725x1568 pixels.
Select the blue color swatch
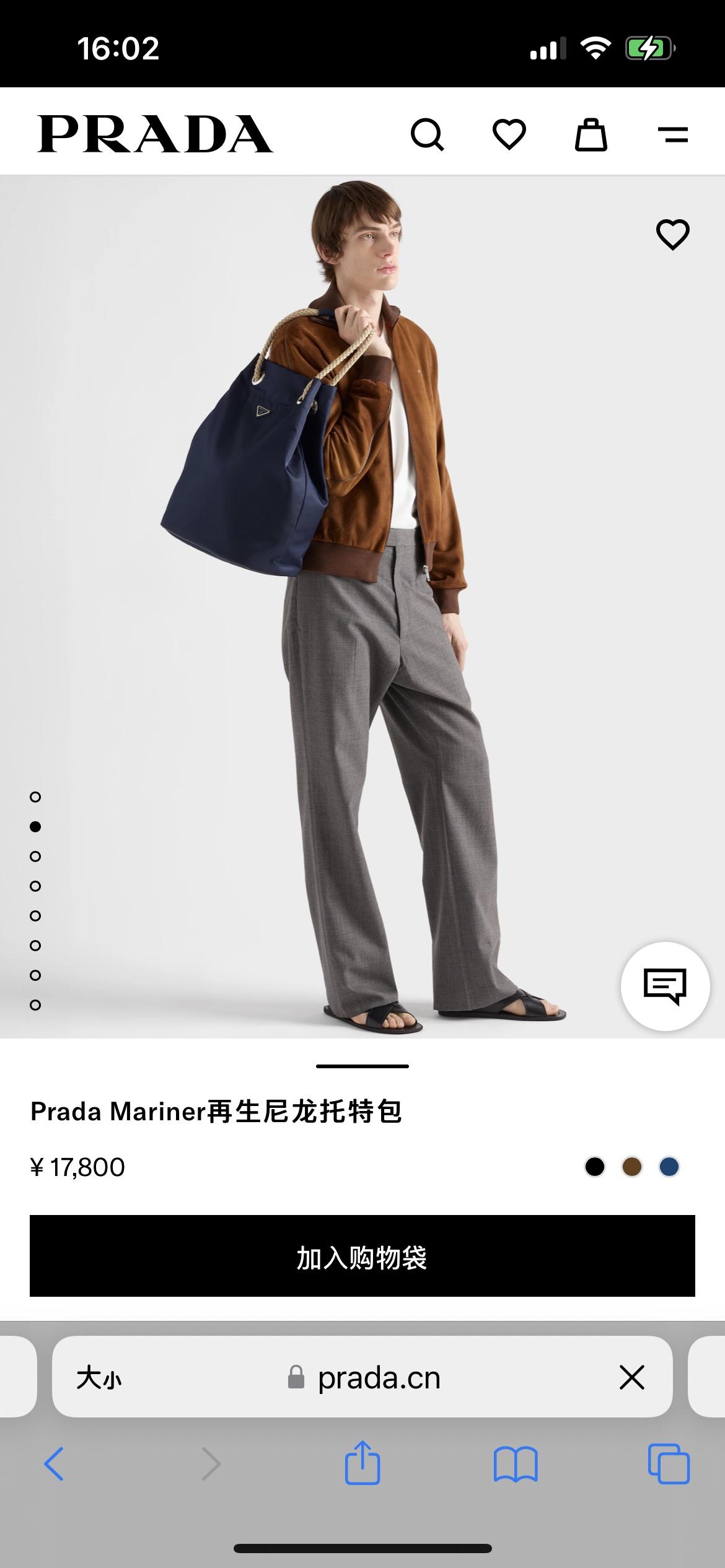pyautogui.click(x=669, y=1167)
